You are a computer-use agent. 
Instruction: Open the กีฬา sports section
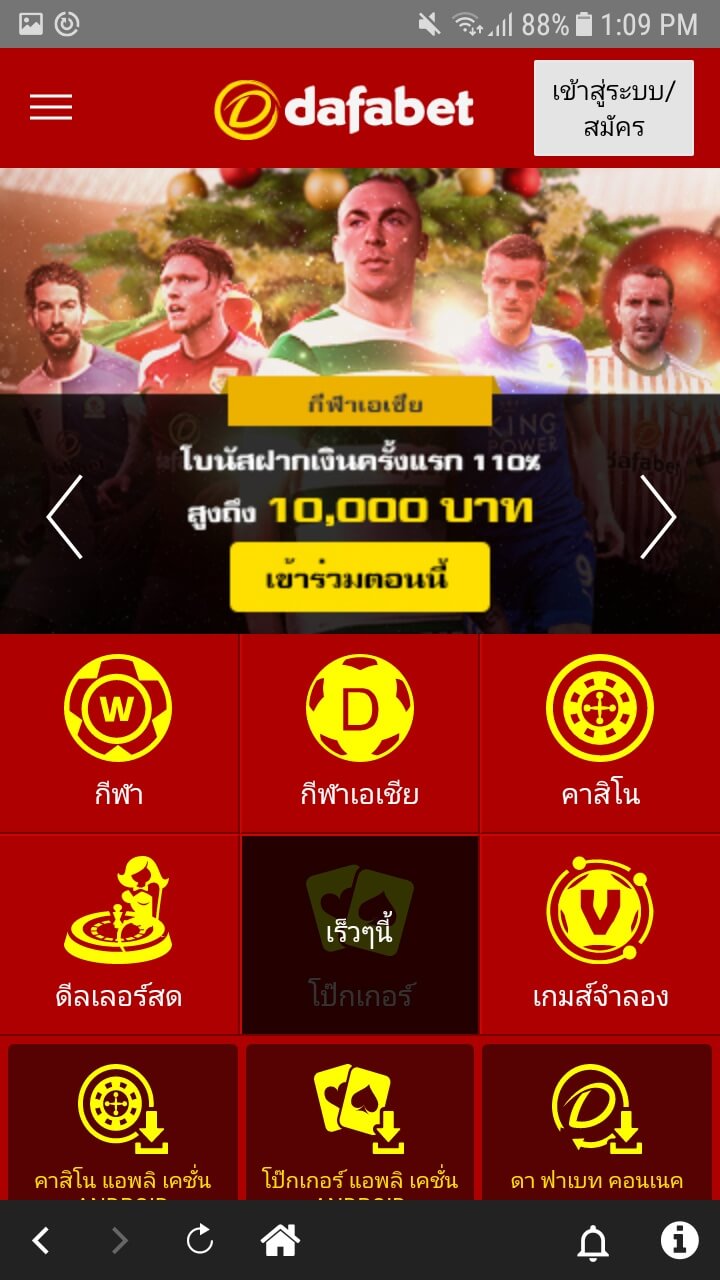[118, 733]
